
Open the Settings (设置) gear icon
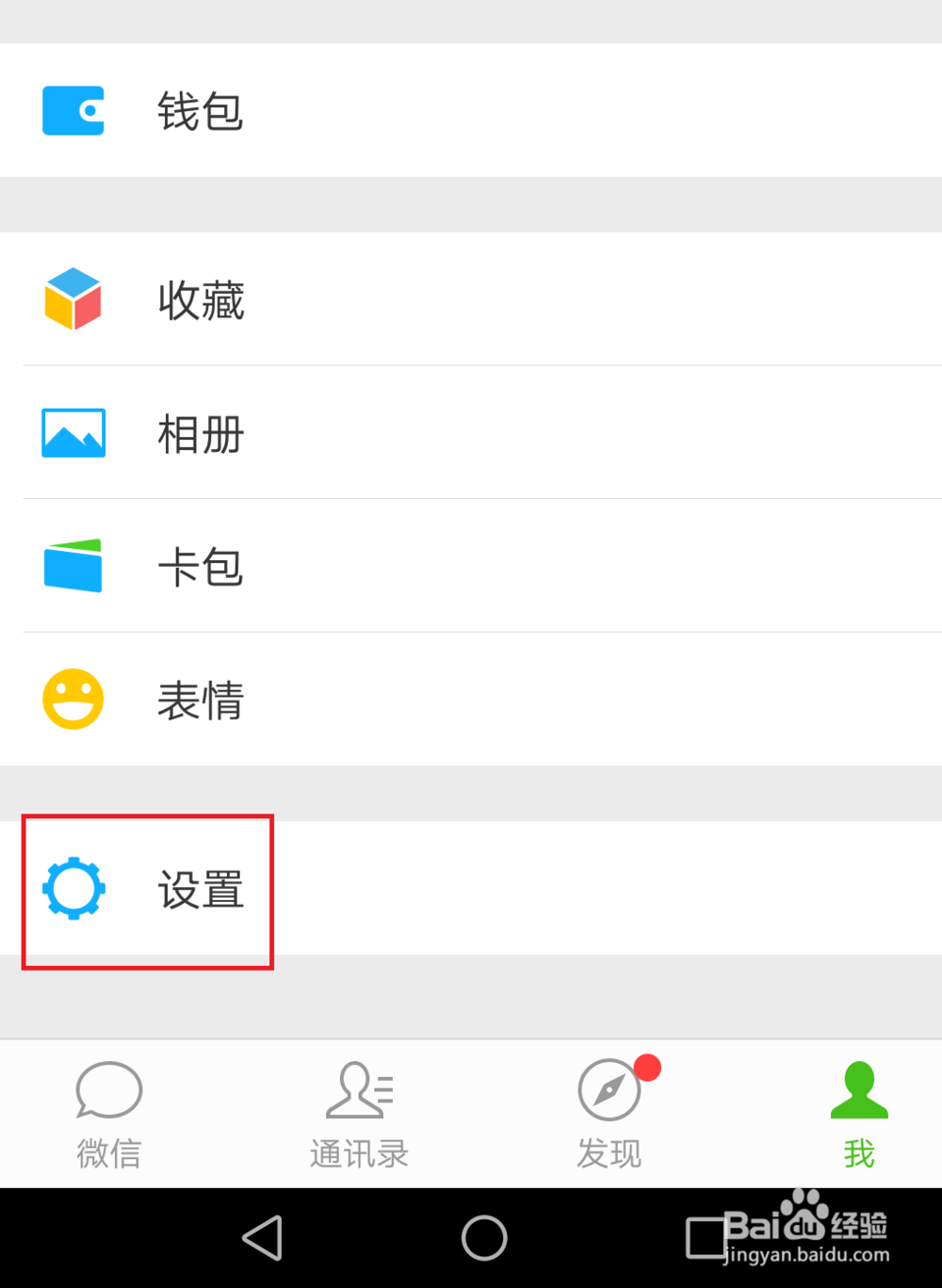pos(73,889)
